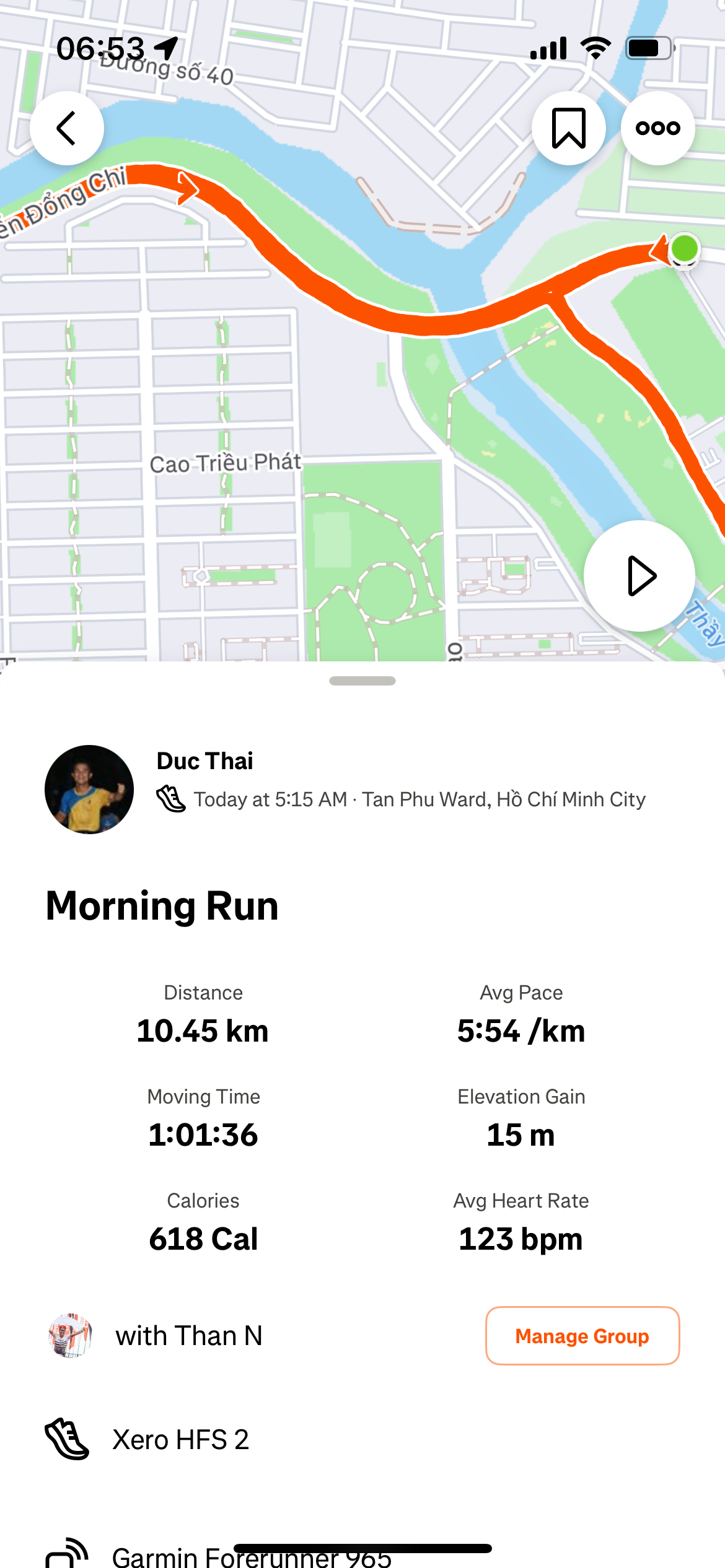The height and width of the screenshot is (1568, 725).
Task: Open the three-dot overflow menu
Action: pos(657,128)
